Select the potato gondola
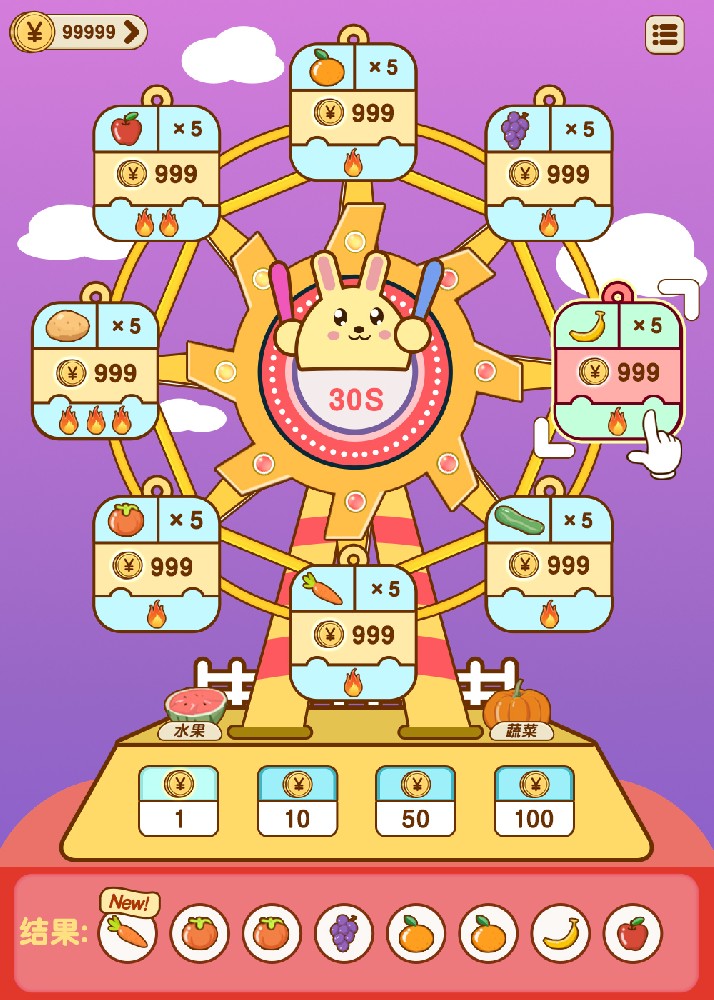This screenshot has width=714, height=1000. point(96,371)
